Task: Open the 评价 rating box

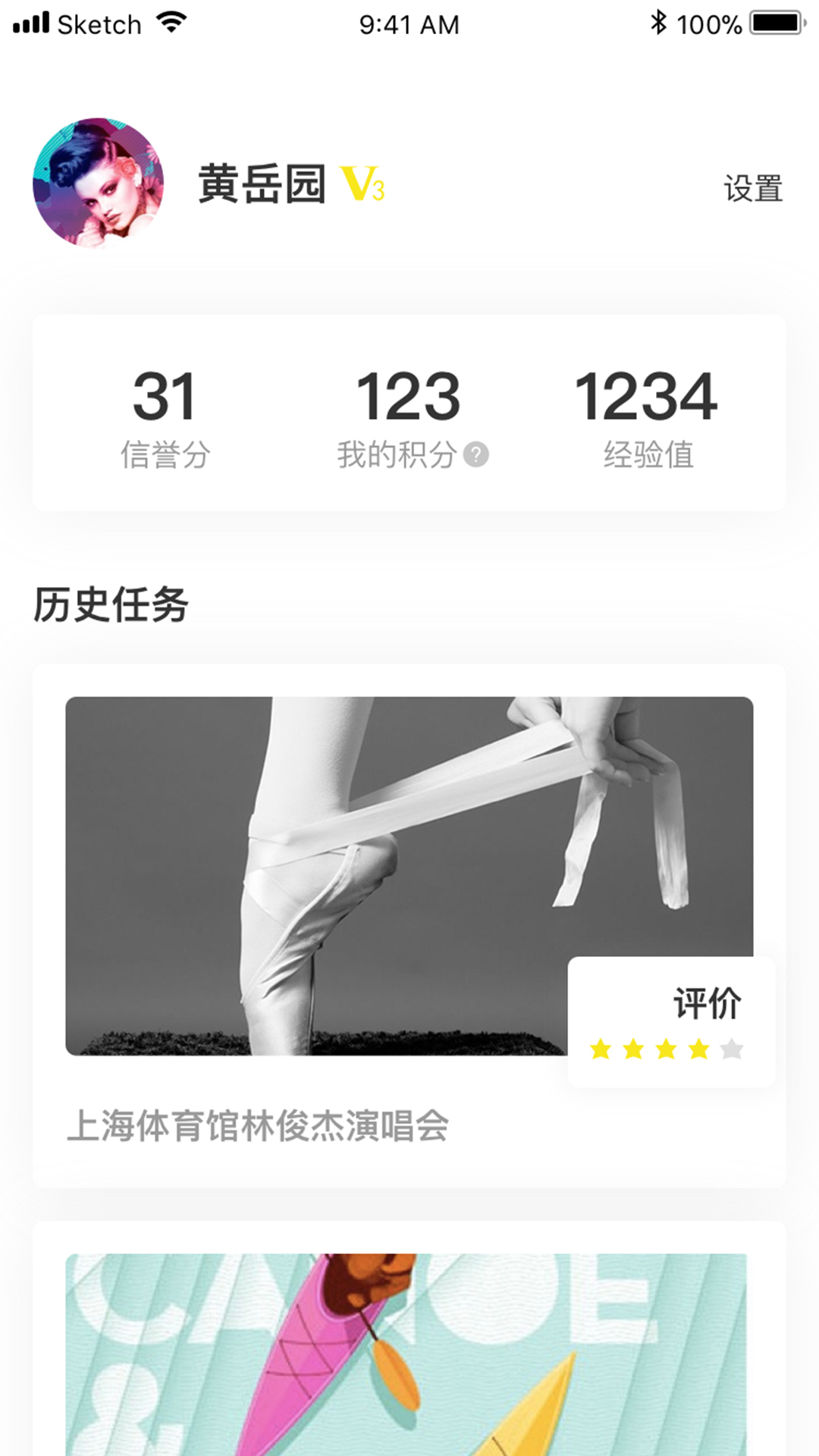Action: click(671, 1021)
